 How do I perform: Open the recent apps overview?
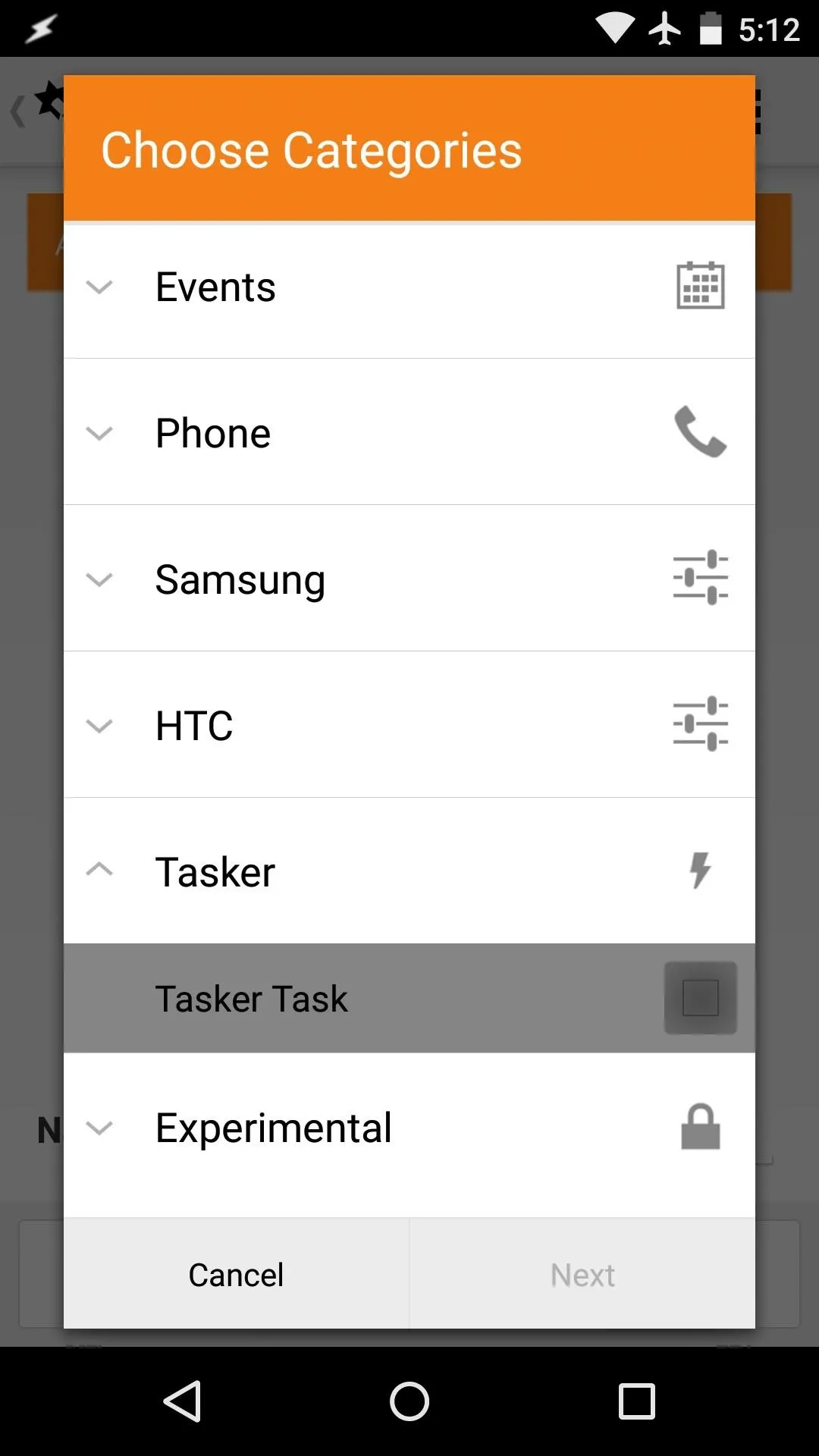(637, 1401)
